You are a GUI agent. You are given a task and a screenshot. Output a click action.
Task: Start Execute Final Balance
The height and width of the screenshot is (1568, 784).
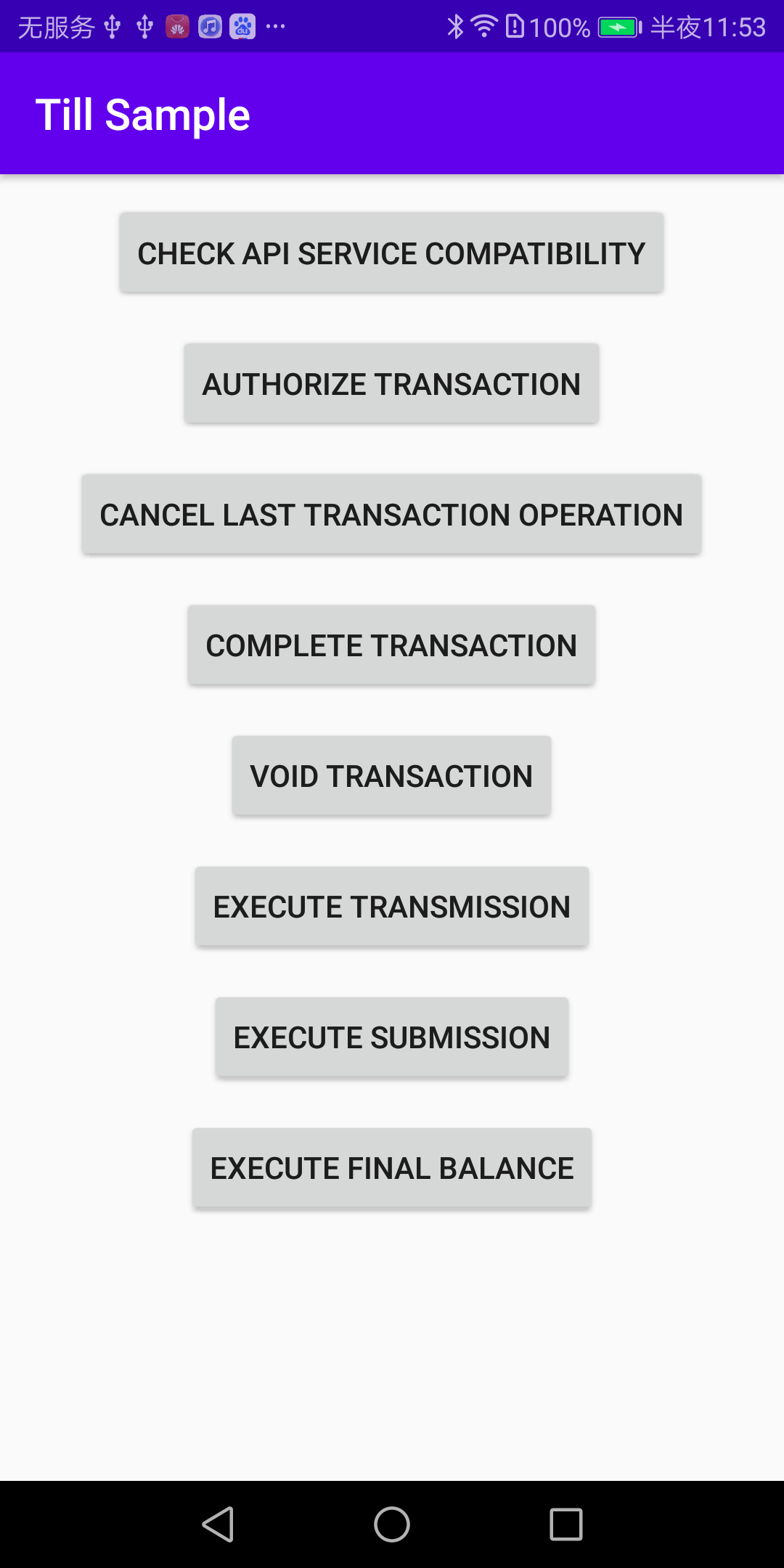(x=391, y=1168)
